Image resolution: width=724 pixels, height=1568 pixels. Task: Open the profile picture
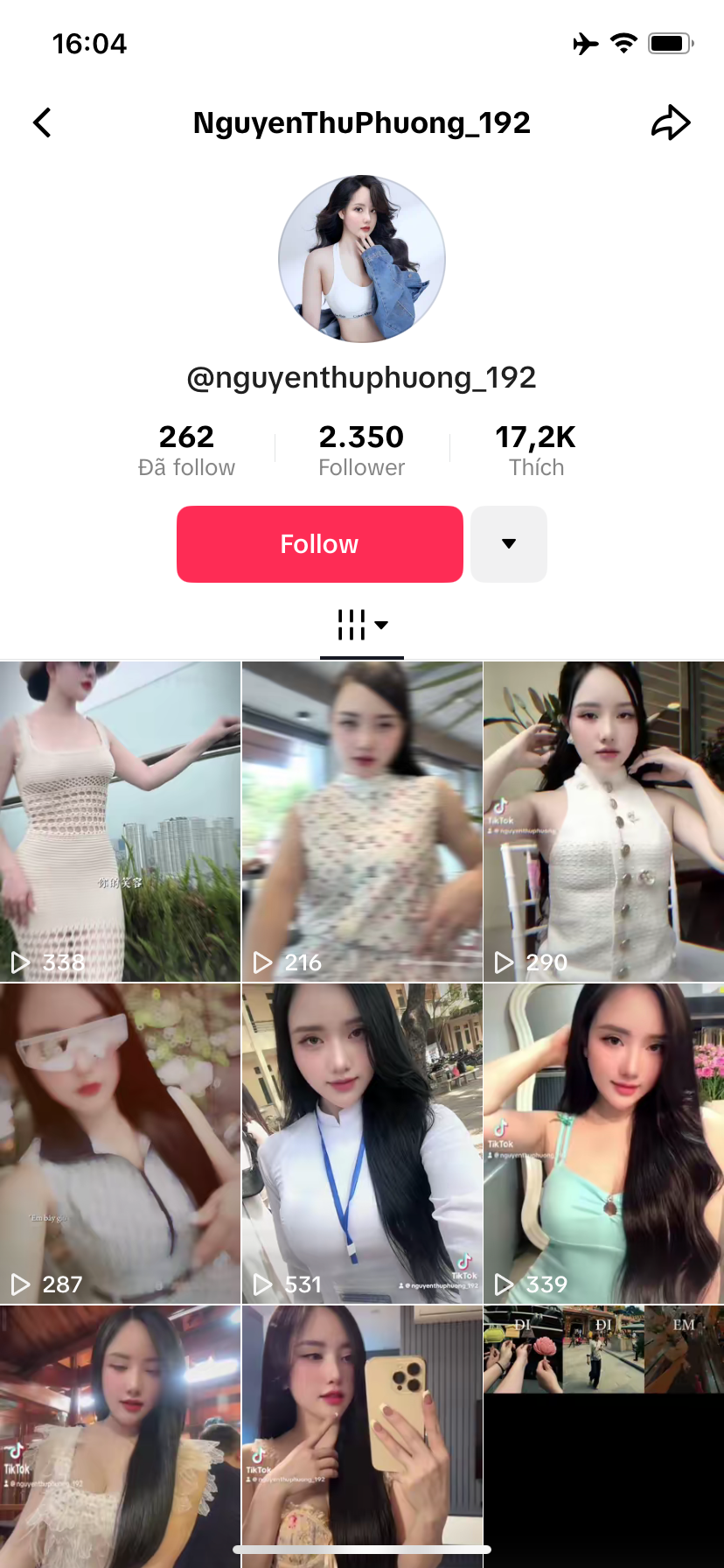[x=362, y=258]
